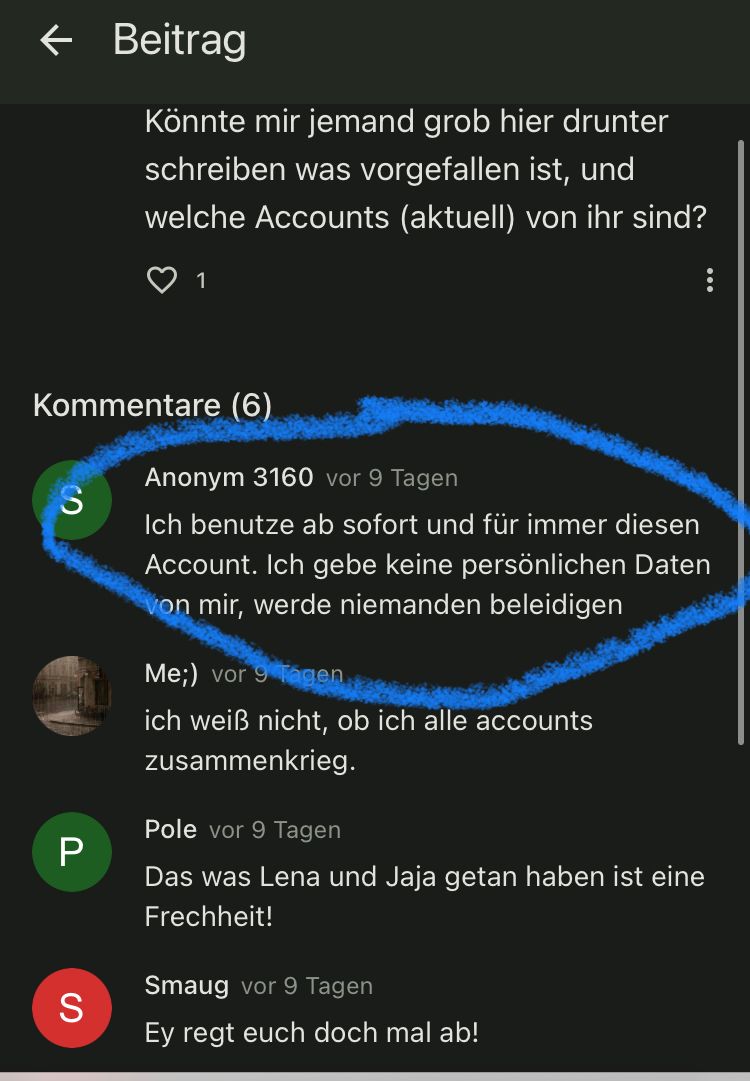The height and width of the screenshot is (1081, 750).
Task: Like the post with the heart icon
Action: pyautogui.click(x=162, y=280)
